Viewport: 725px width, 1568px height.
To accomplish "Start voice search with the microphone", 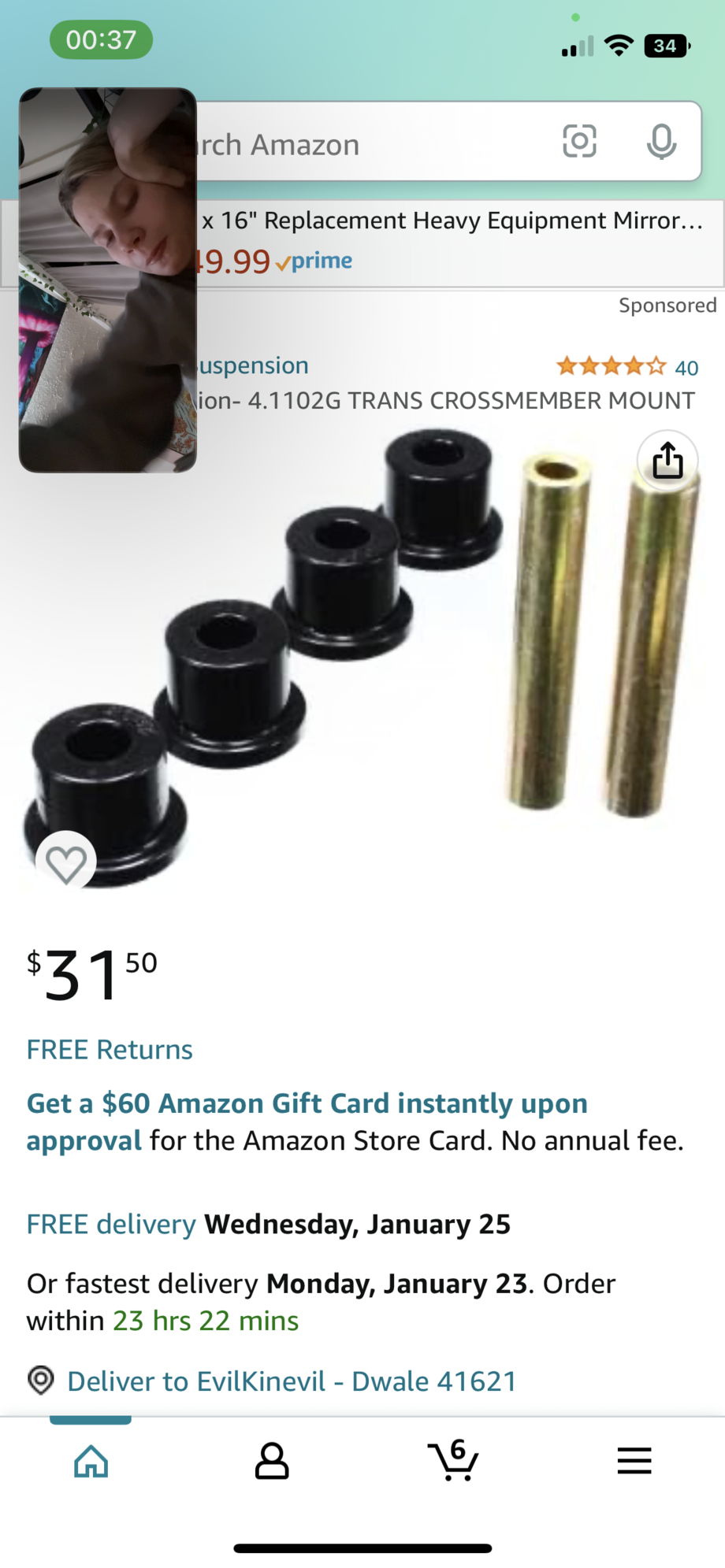I will click(x=661, y=142).
